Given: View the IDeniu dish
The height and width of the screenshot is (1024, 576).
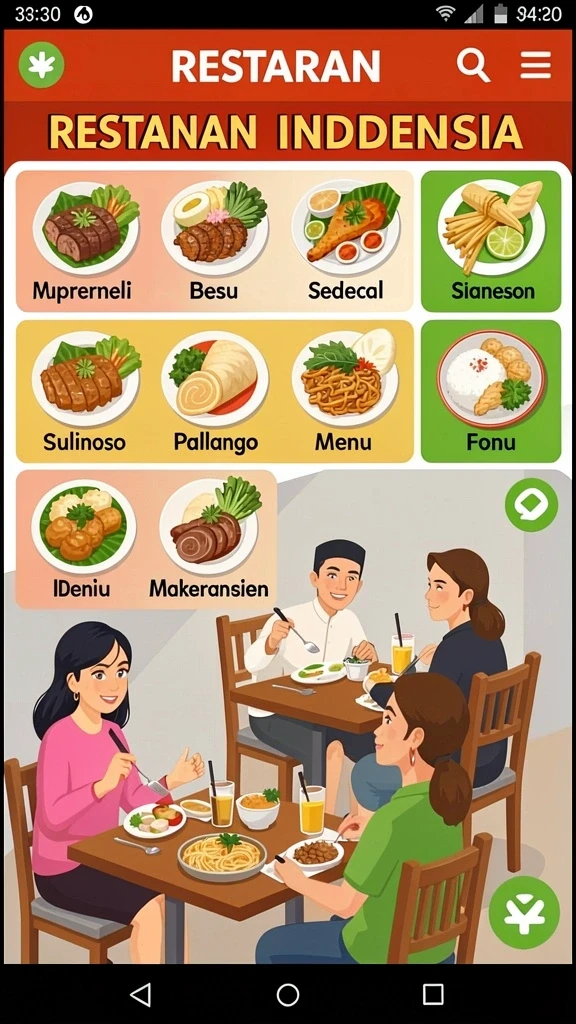Looking at the screenshot, I should click(83, 540).
